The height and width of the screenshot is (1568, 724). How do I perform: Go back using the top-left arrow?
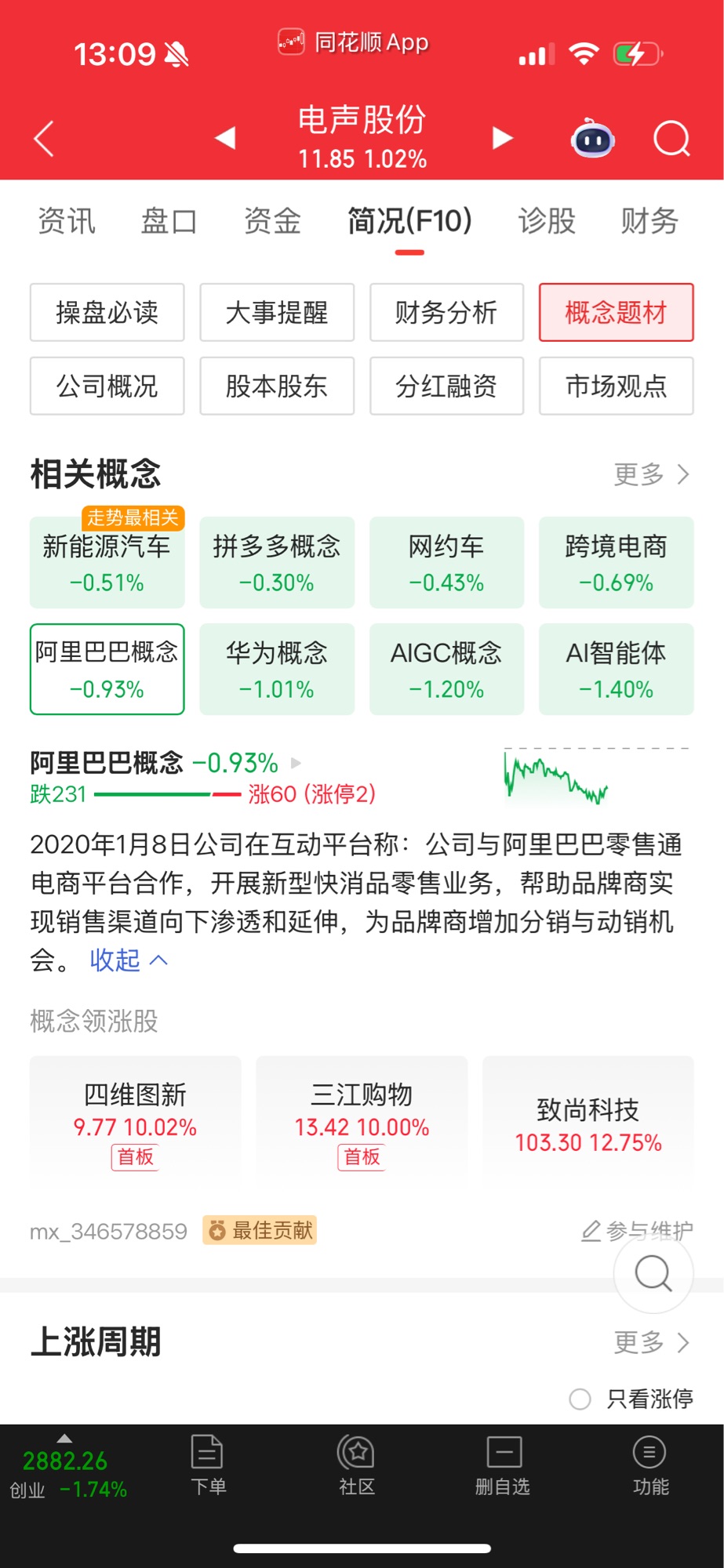click(x=45, y=139)
